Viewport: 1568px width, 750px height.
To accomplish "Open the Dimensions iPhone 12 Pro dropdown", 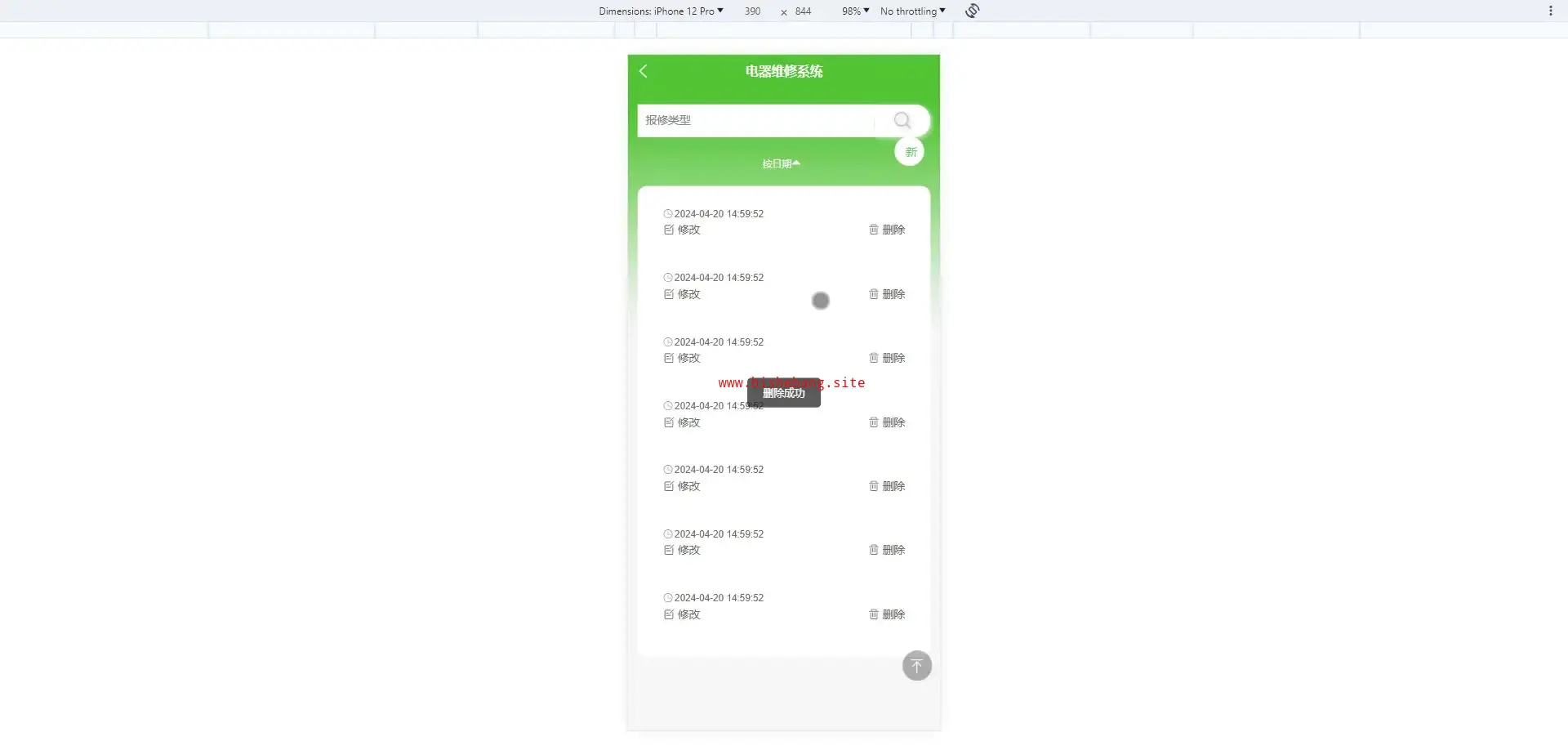I will (x=661, y=11).
